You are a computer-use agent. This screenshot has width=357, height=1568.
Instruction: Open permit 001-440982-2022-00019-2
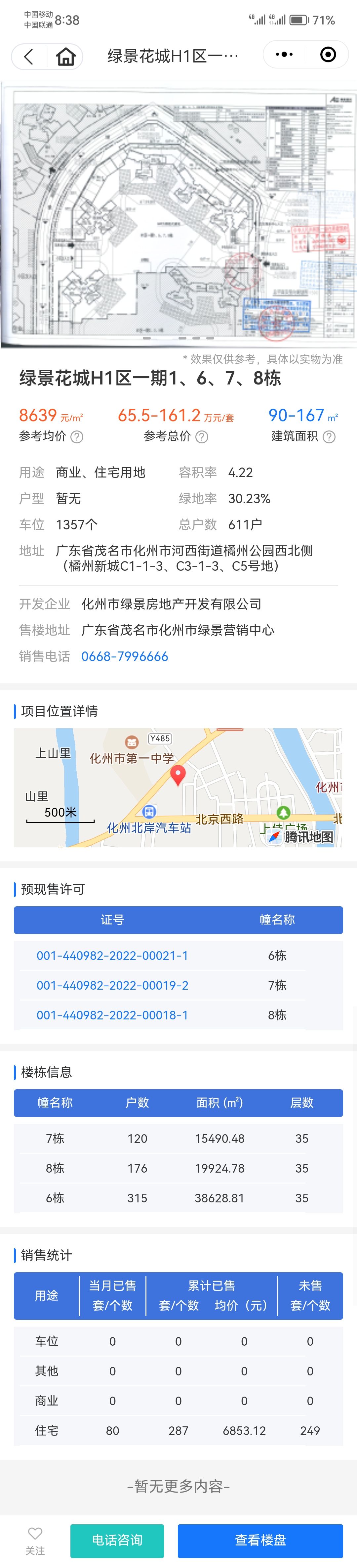[112, 985]
